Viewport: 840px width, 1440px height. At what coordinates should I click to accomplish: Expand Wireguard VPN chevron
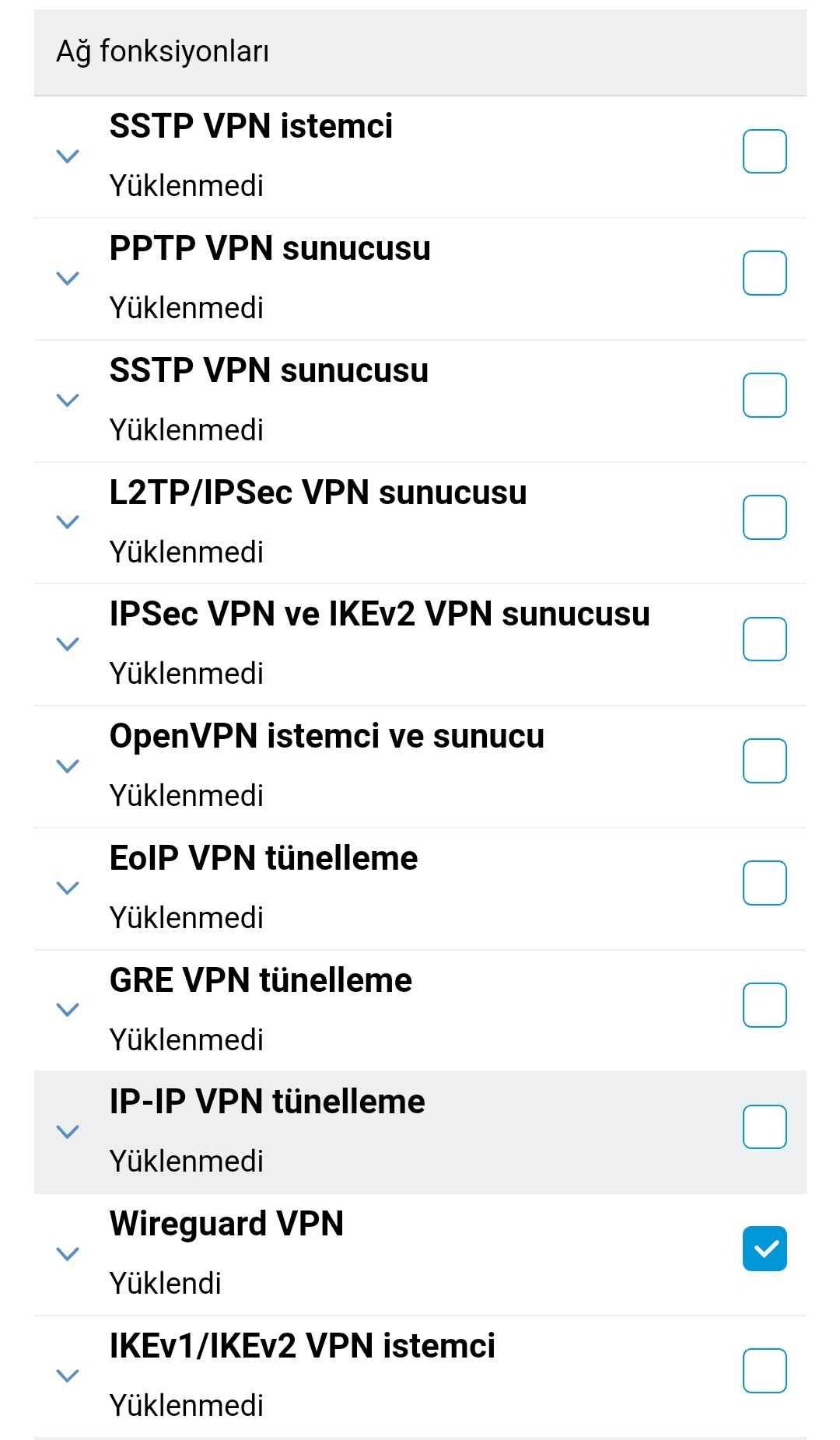pos(68,1254)
